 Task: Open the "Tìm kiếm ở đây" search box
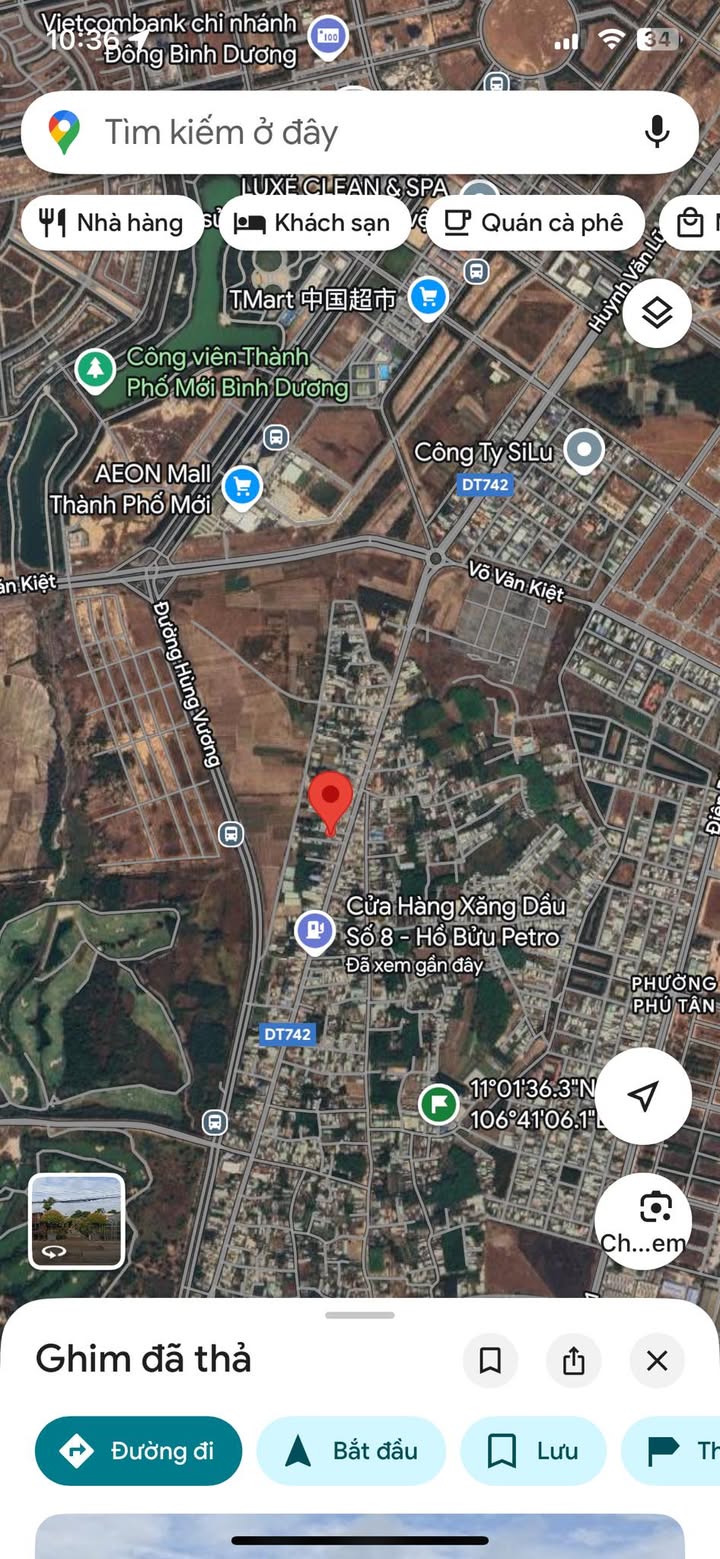point(330,132)
